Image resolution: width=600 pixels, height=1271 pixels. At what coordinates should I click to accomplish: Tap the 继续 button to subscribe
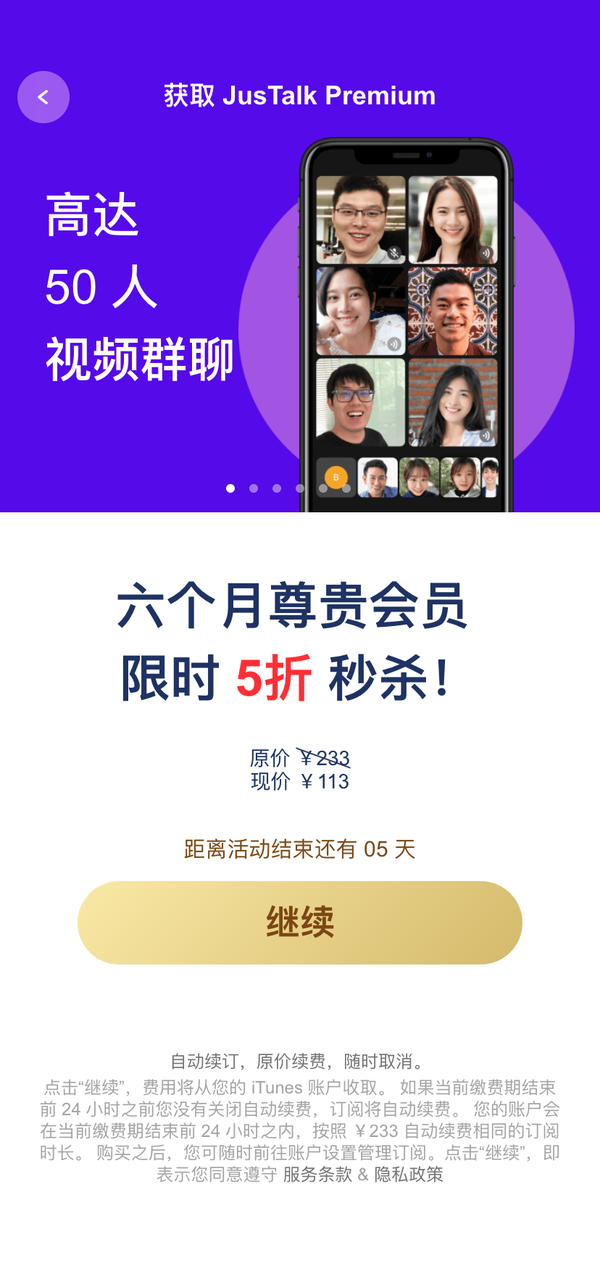pyautogui.click(x=300, y=922)
